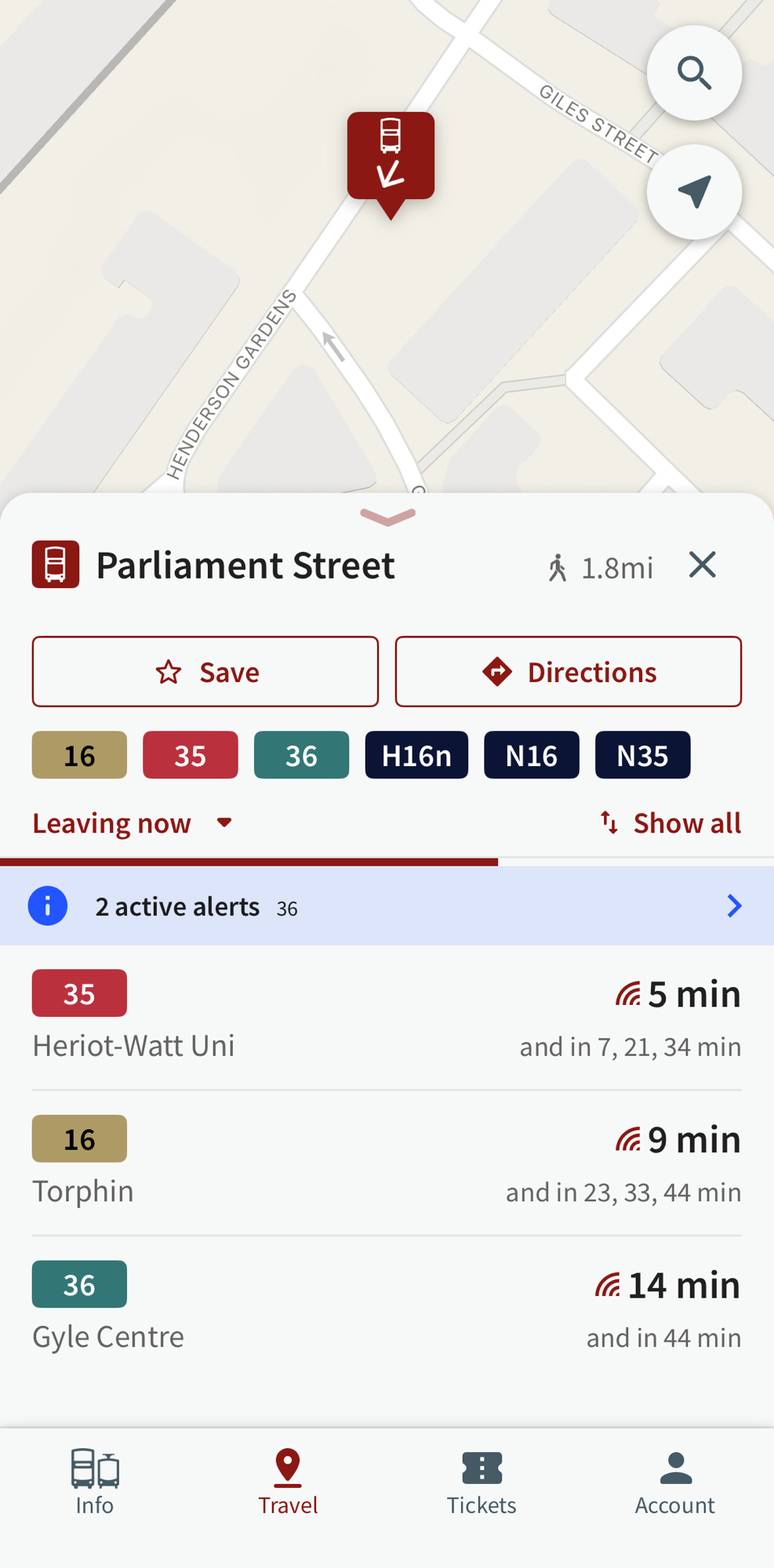Screen dimensions: 774x1568
Task: Close the Parliament Street panel
Action: click(x=702, y=564)
